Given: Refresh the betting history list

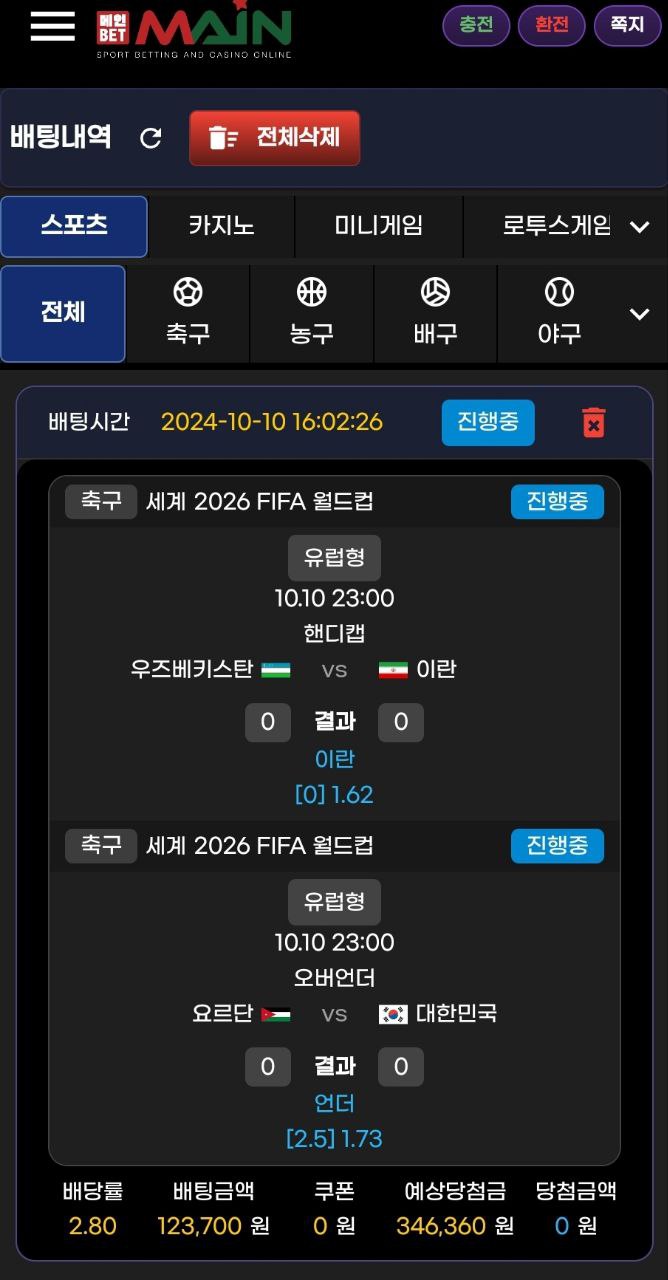Looking at the screenshot, I should (x=151, y=138).
